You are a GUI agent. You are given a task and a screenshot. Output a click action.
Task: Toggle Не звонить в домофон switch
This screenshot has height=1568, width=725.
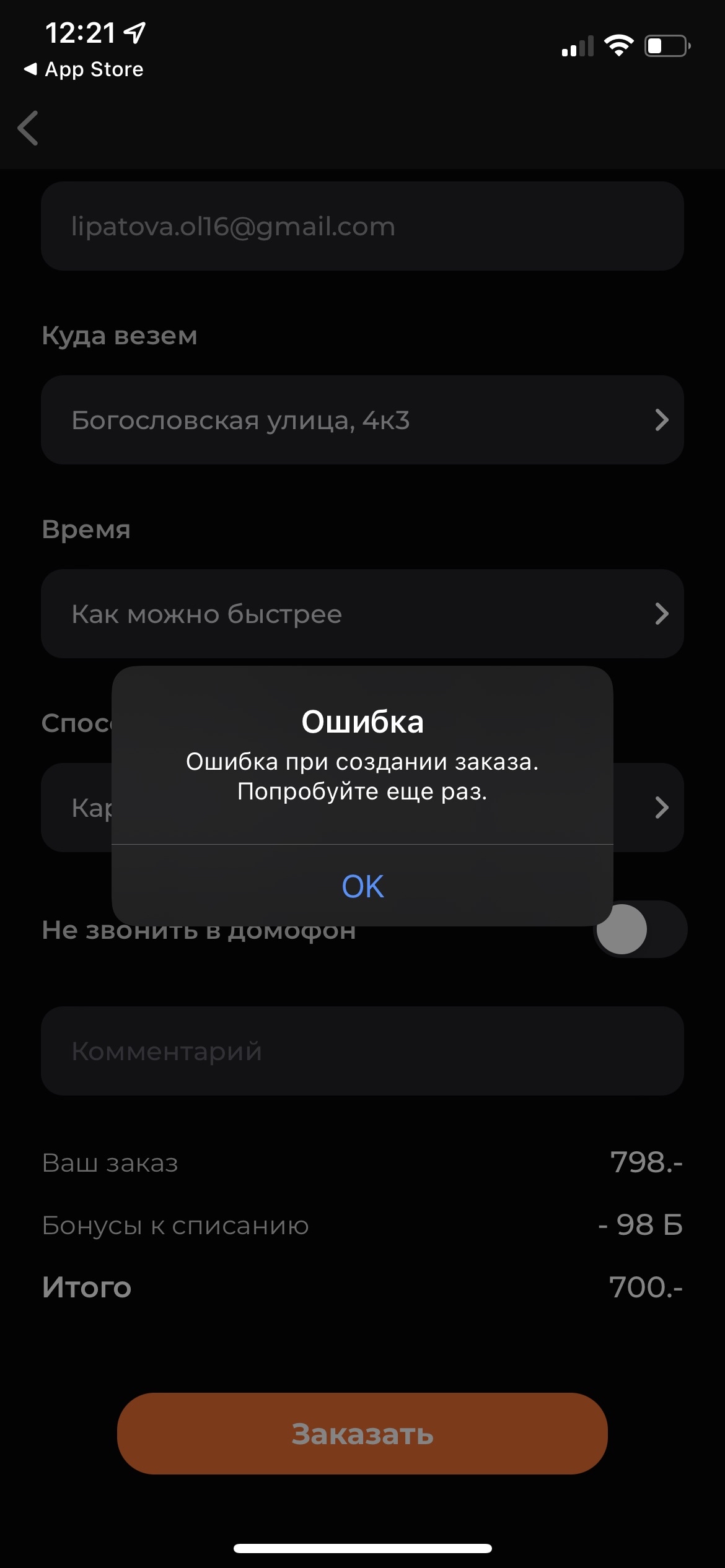(x=640, y=929)
